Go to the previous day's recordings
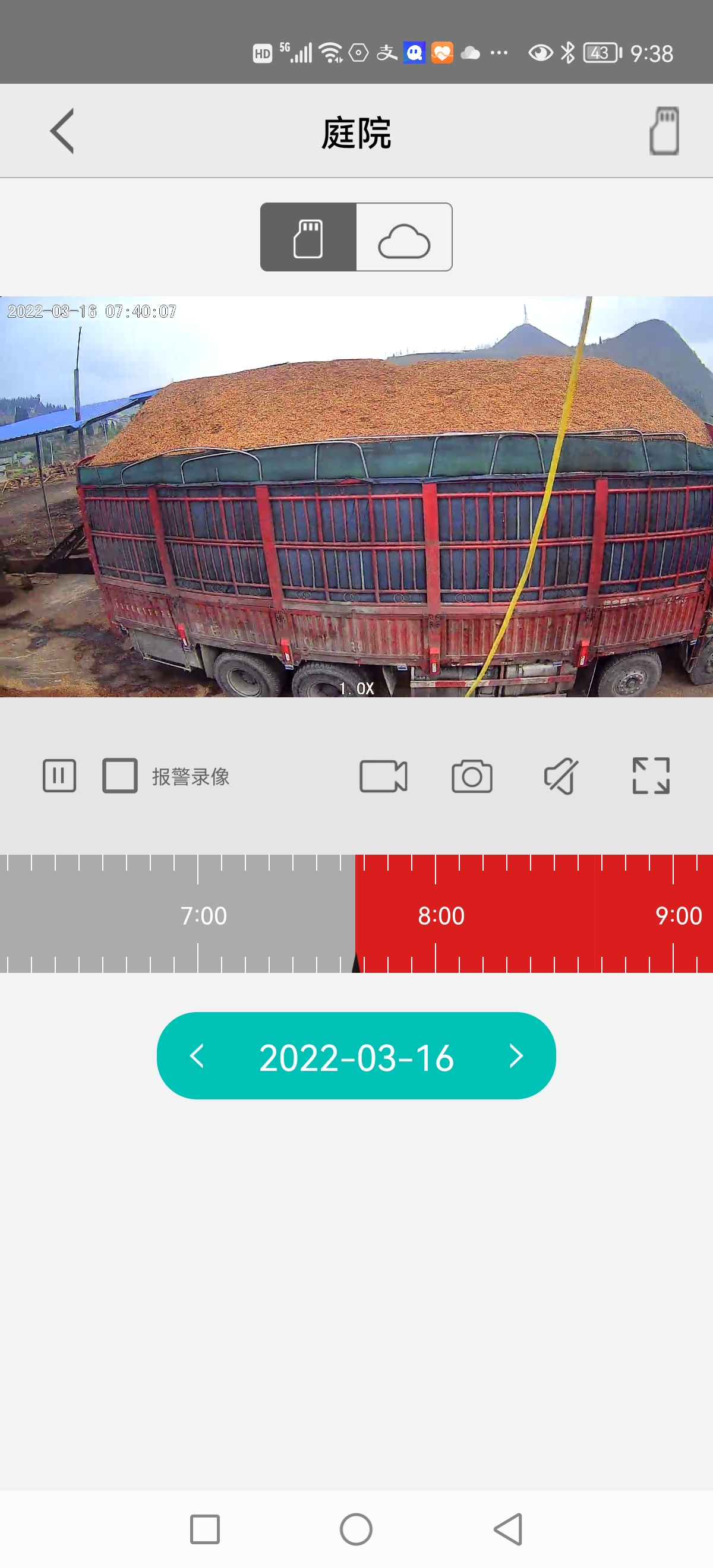Image resolution: width=713 pixels, height=1568 pixels. pos(197,1056)
